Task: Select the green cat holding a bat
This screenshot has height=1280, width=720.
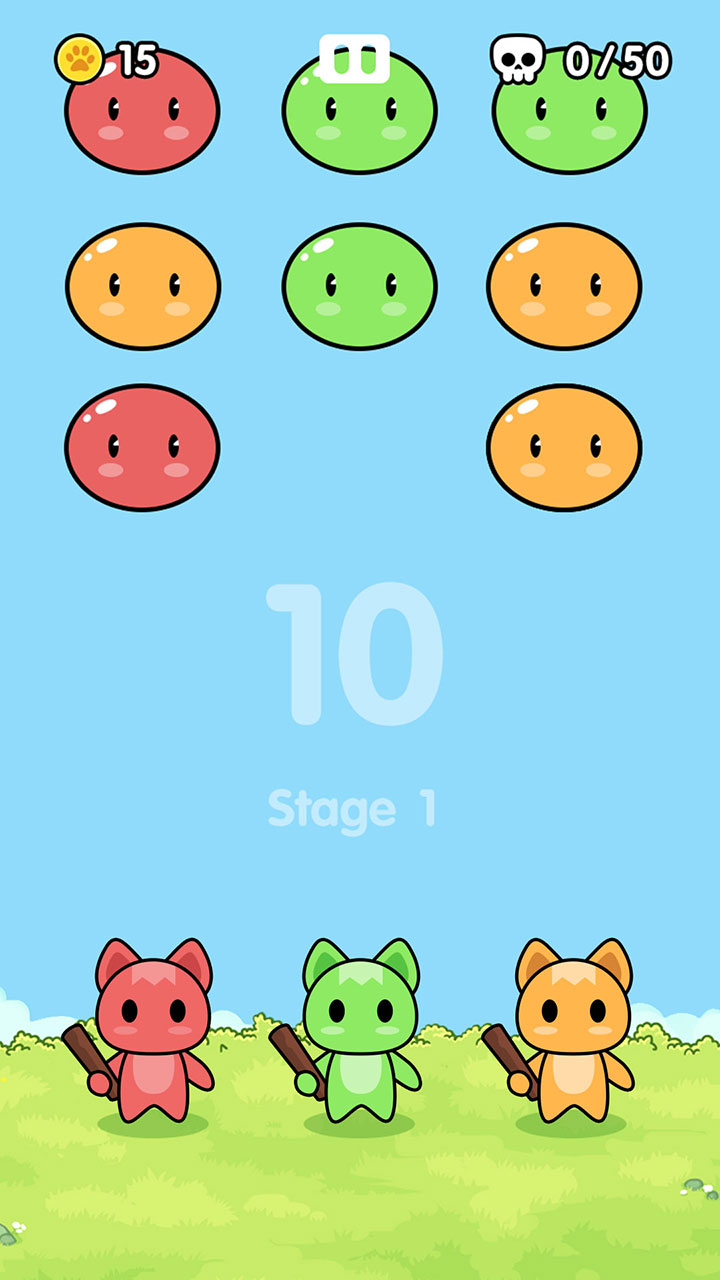Action: [360, 1040]
